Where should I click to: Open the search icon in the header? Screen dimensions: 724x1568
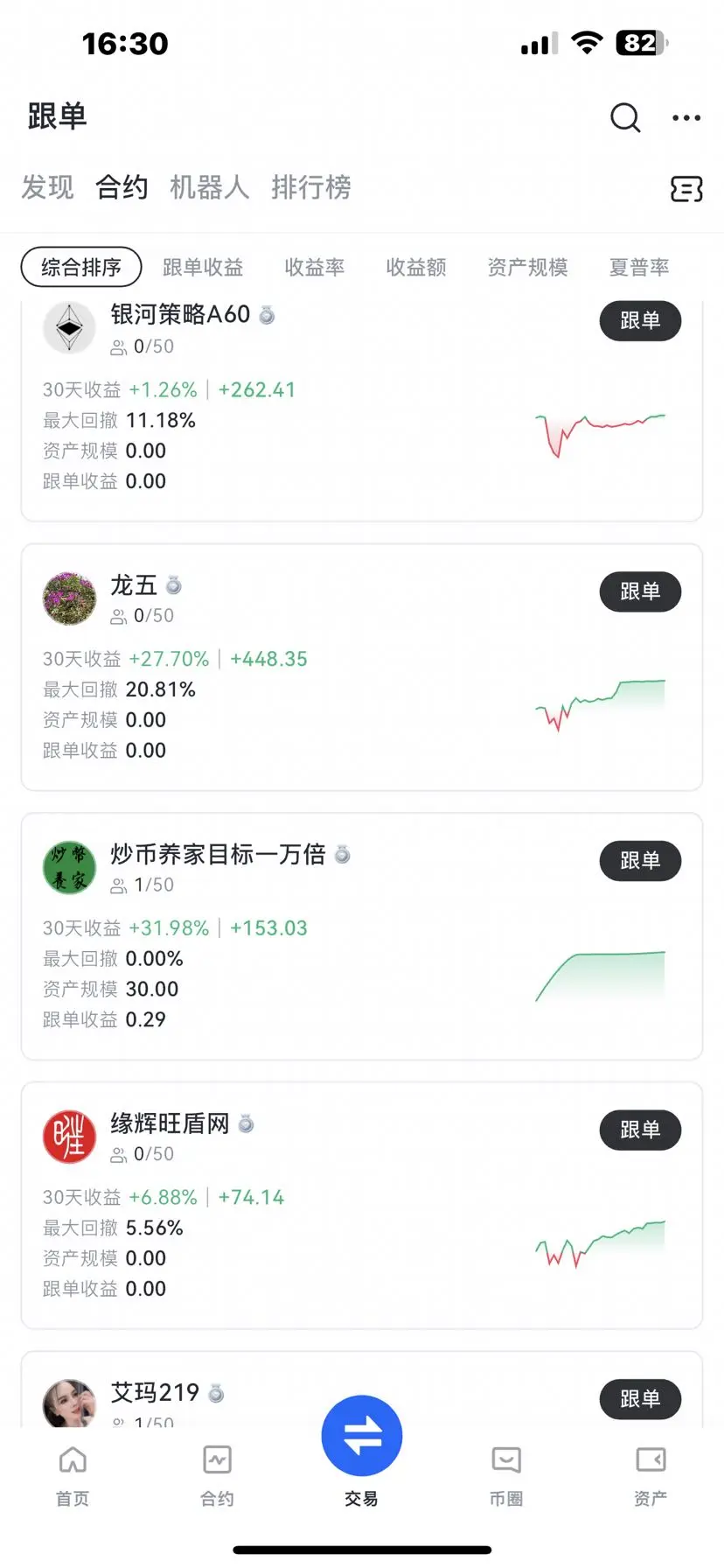click(x=624, y=117)
